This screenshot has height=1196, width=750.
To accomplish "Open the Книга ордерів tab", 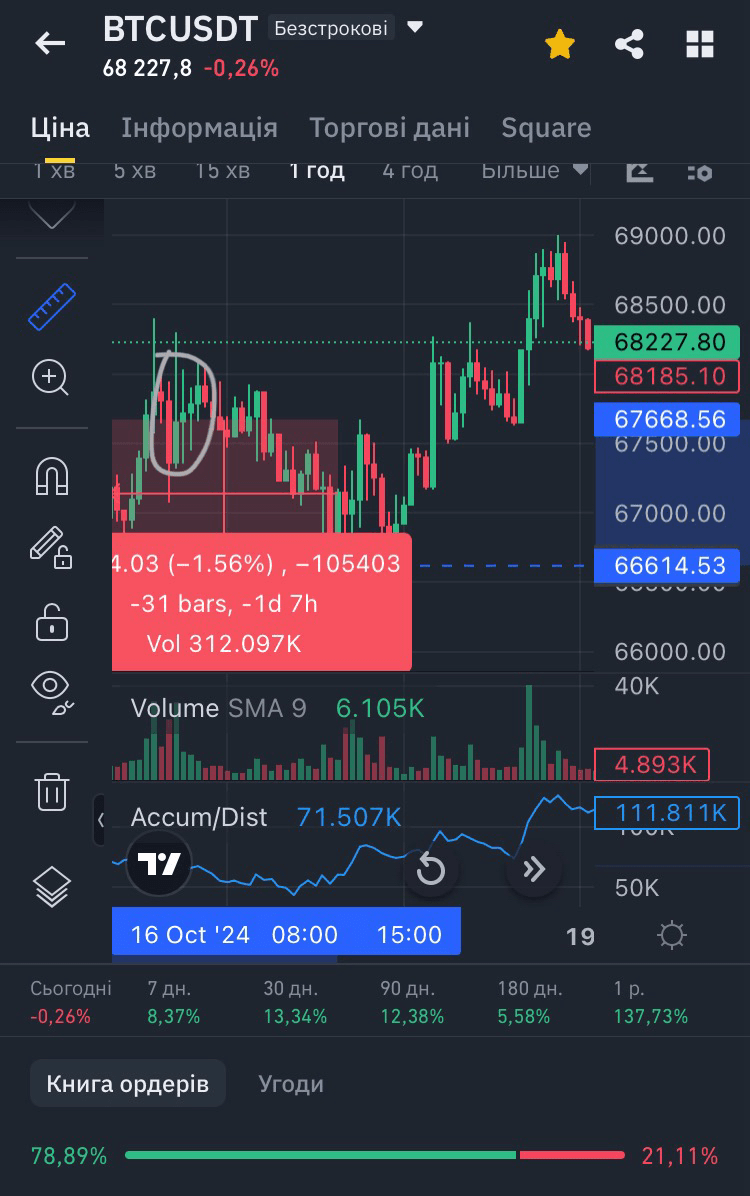I will pyautogui.click(x=127, y=1083).
